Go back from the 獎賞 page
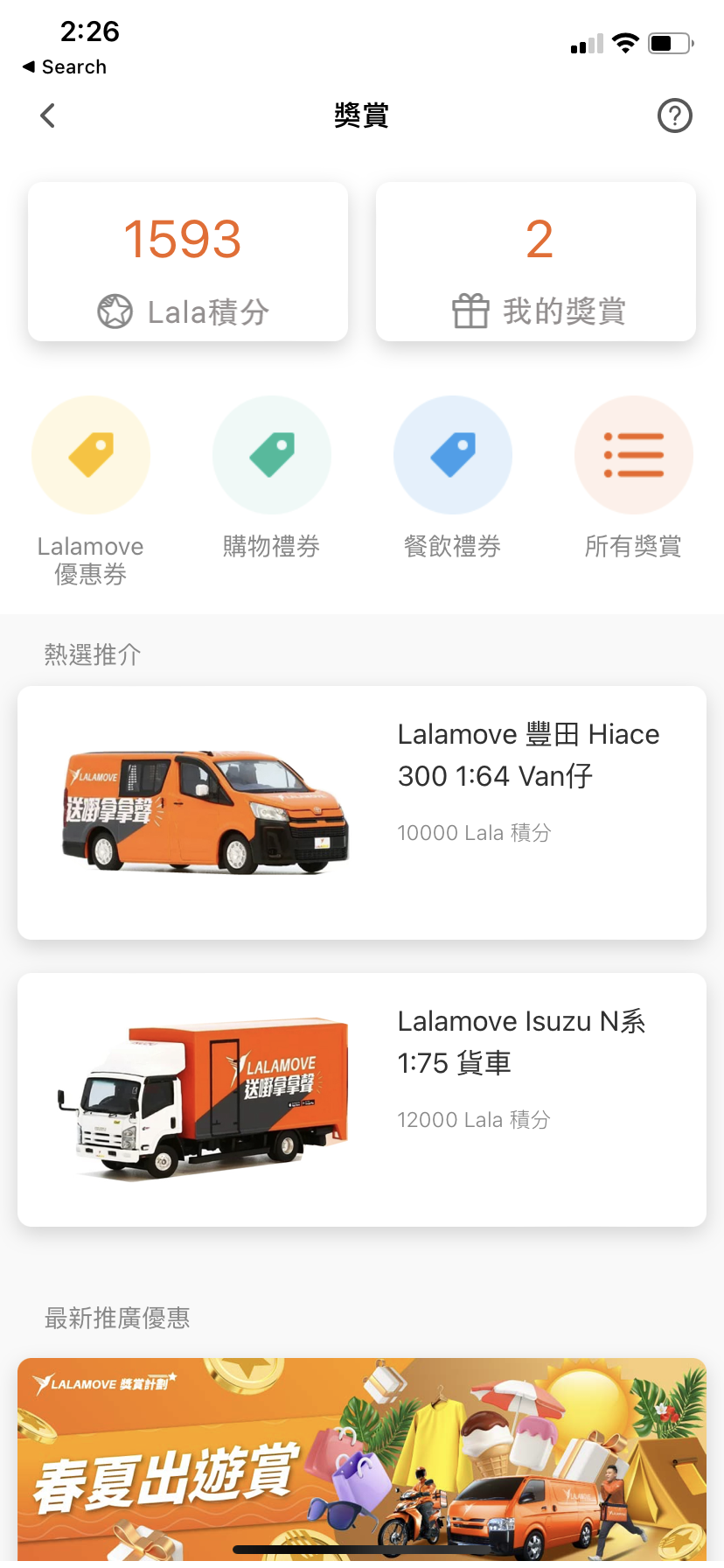This screenshot has width=724, height=1568. 48,115
